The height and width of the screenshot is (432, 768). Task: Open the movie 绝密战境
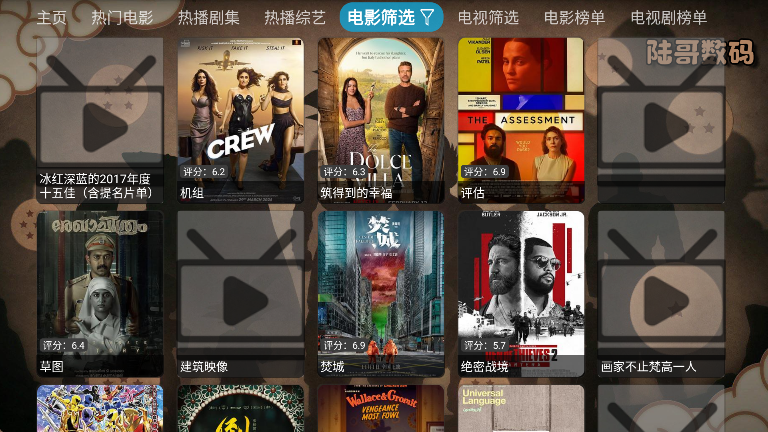[x=520, y=293]
